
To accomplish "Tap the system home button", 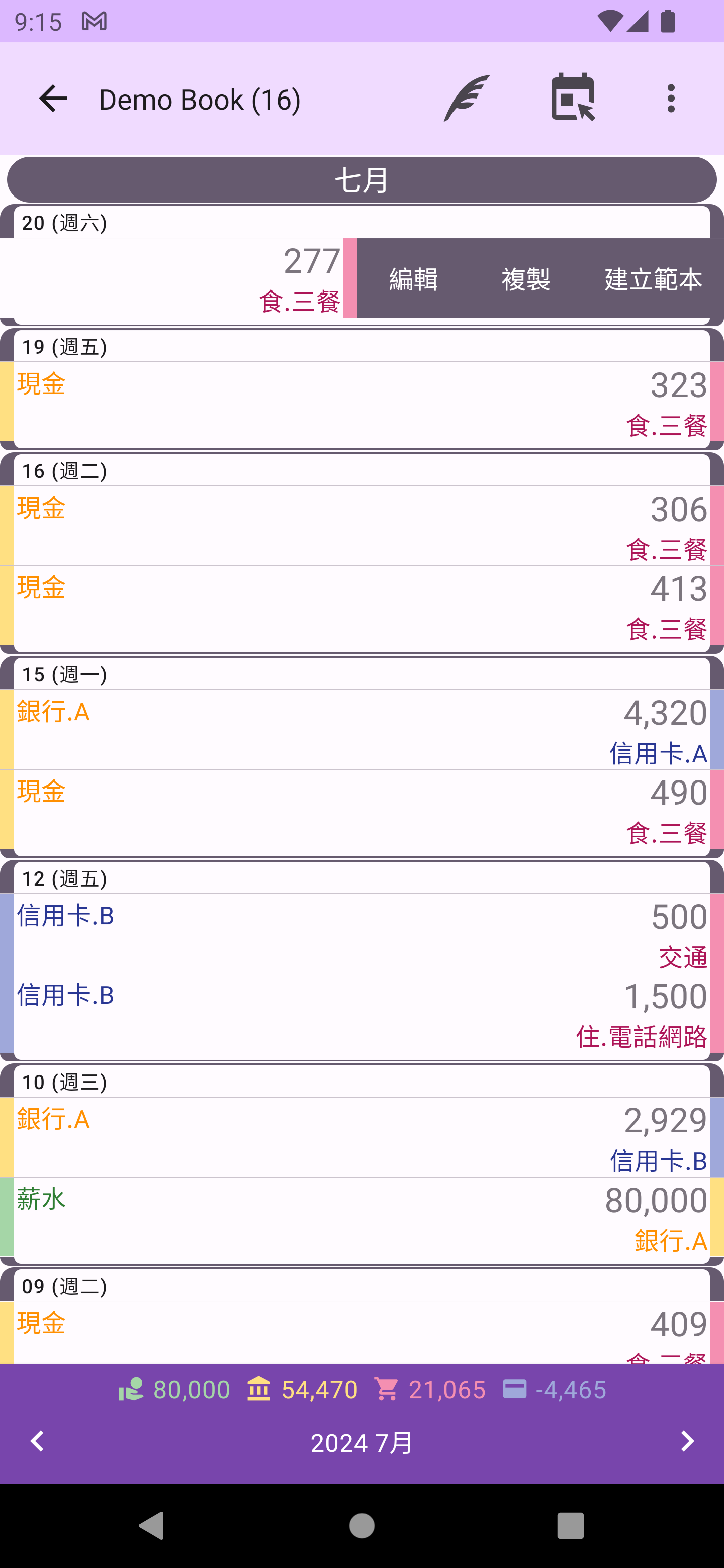I will [x=361, y=1525].
